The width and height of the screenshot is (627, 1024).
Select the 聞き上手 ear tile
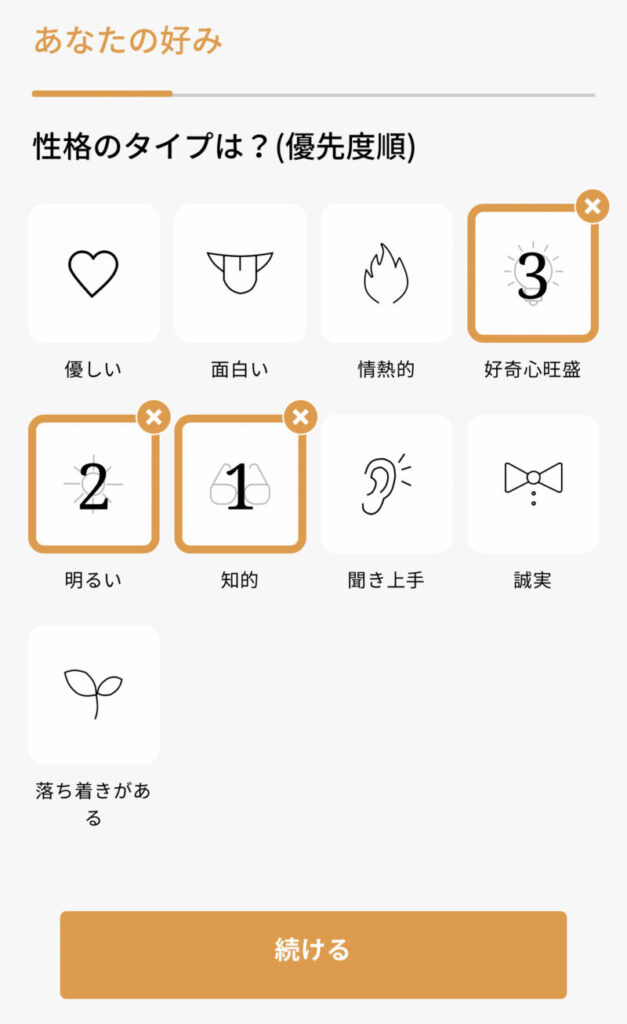pos(386,485)
